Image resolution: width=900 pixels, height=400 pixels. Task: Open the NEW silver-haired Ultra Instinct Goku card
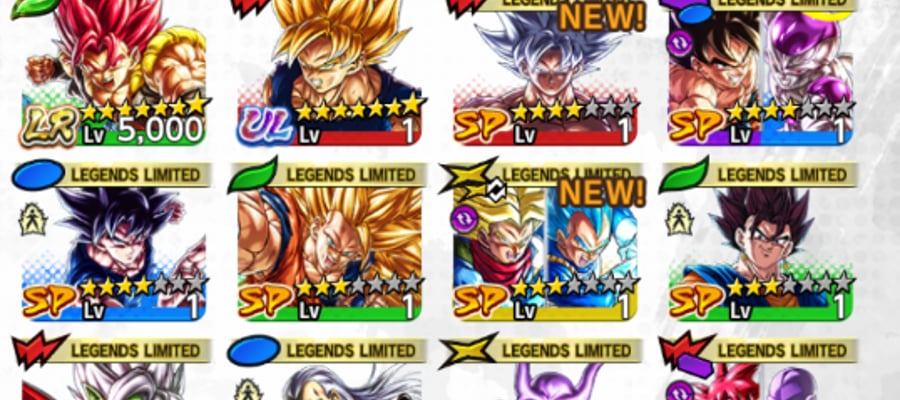pos(545,72)
